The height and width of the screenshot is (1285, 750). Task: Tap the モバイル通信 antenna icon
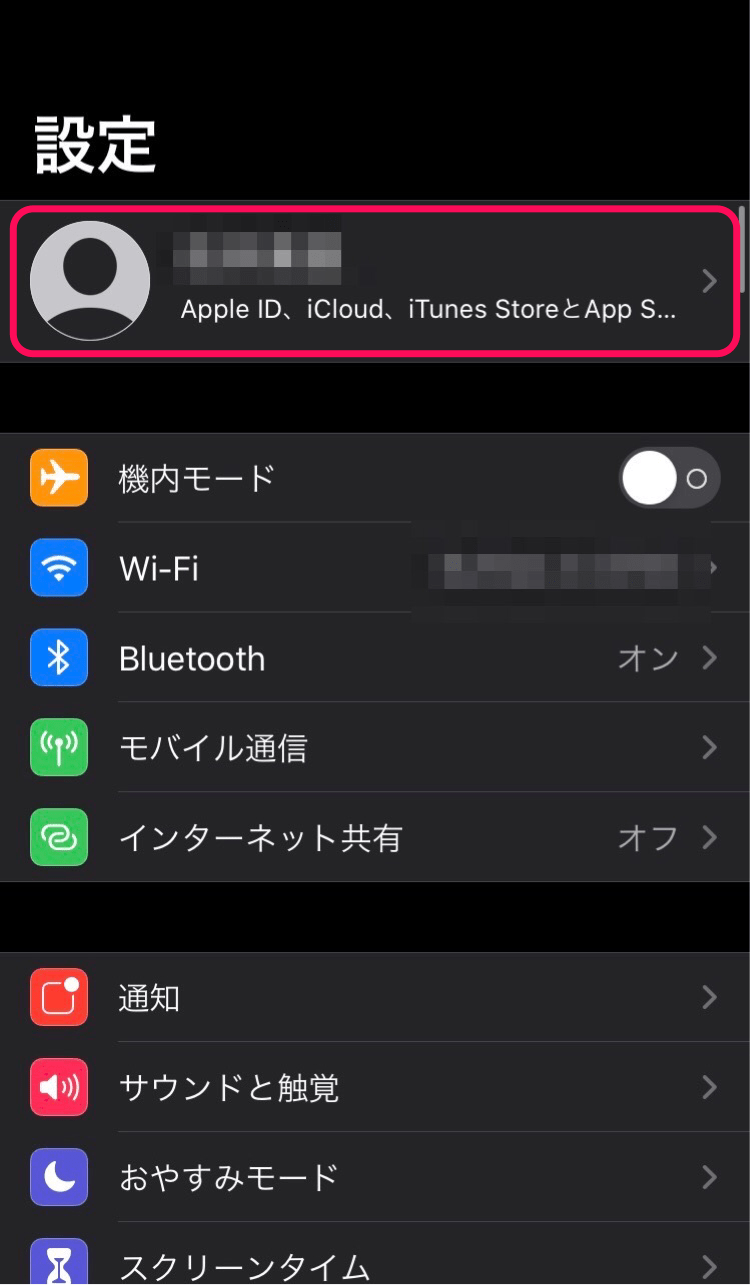(x=59, y=748)
